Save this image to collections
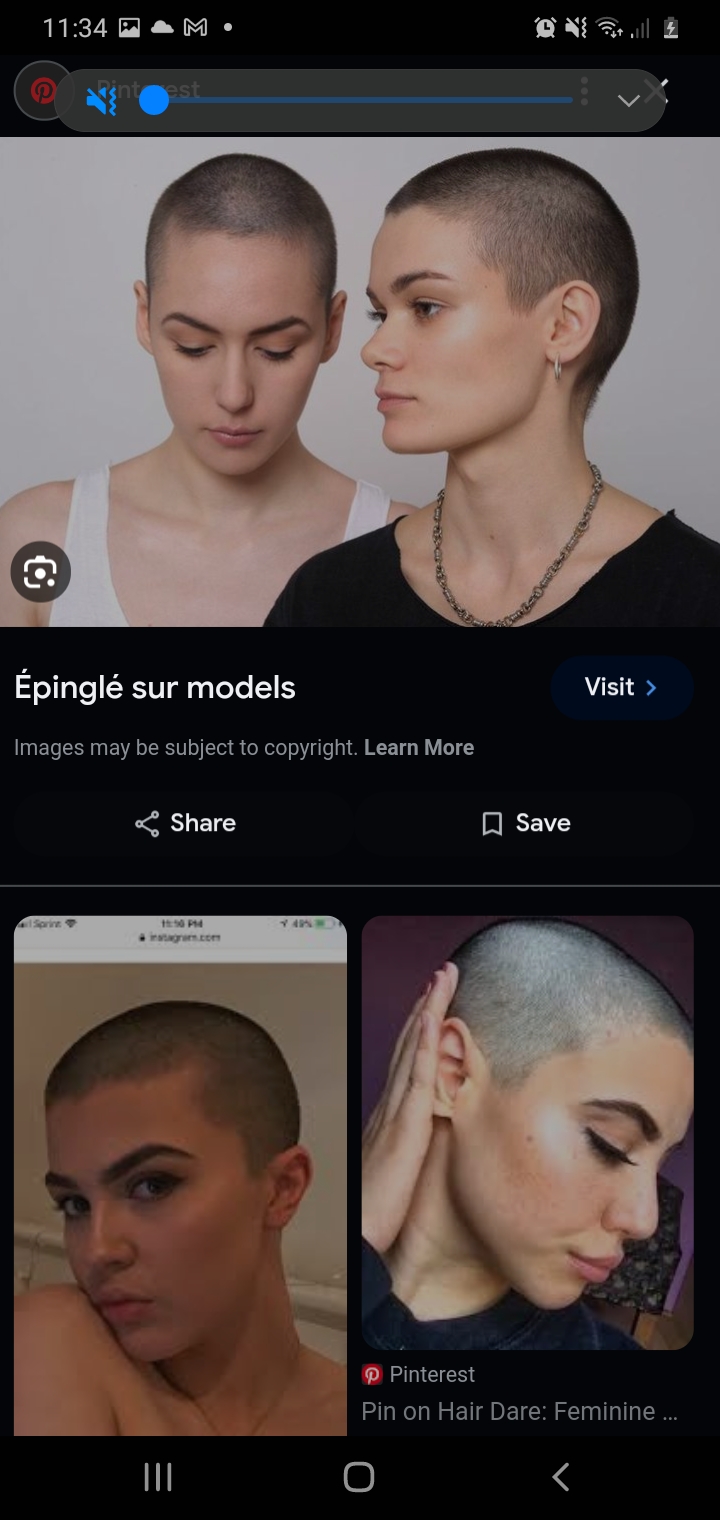Viewport: 720px width, 1520px height. pyautogui.click(x=525, y=823)
